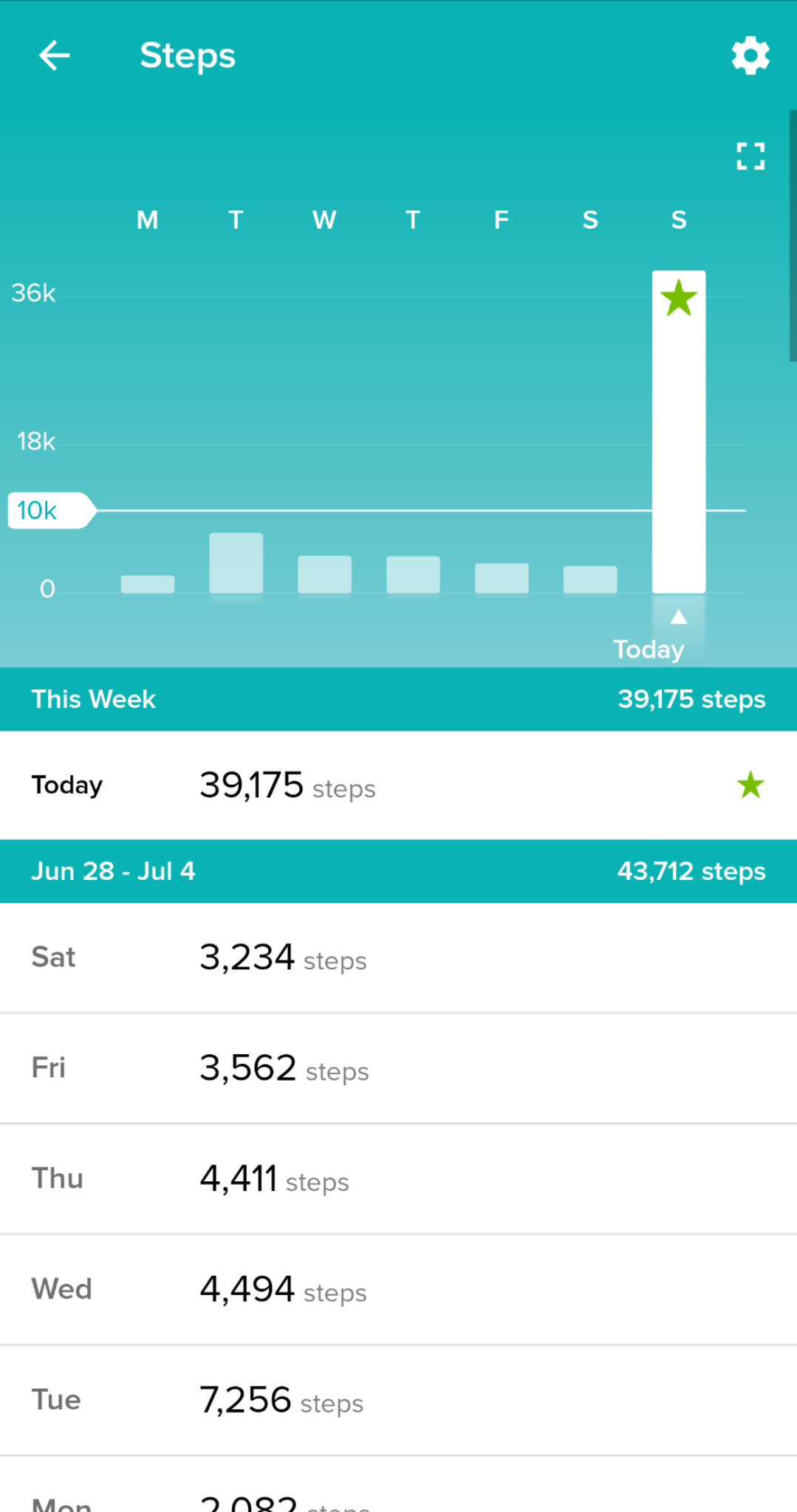
Task: Select today's tall bar in the chart
Action: (x=678, y=443)
